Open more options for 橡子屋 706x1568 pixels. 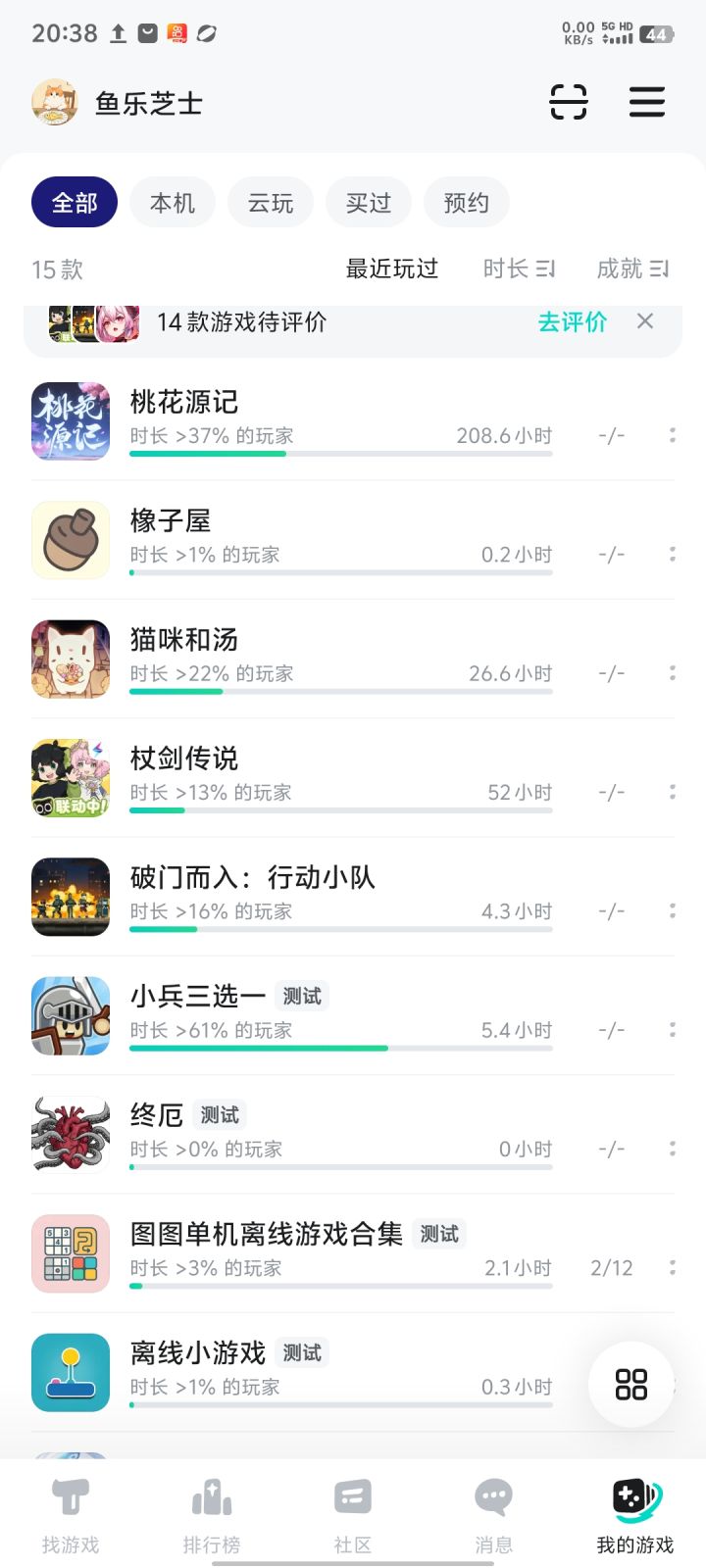pyautogui.click(x=672, y=554)
